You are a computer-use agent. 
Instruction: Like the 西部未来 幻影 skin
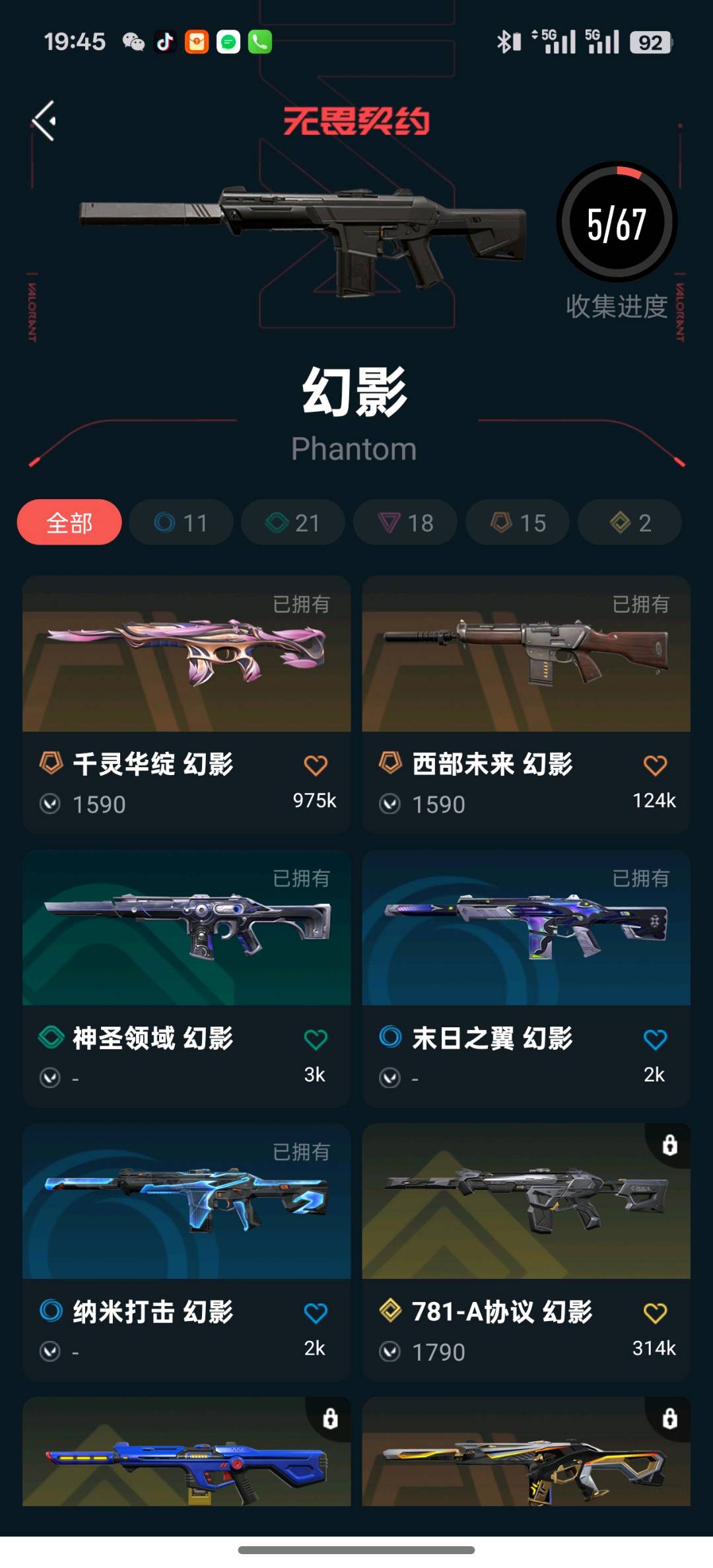point(655,765)
